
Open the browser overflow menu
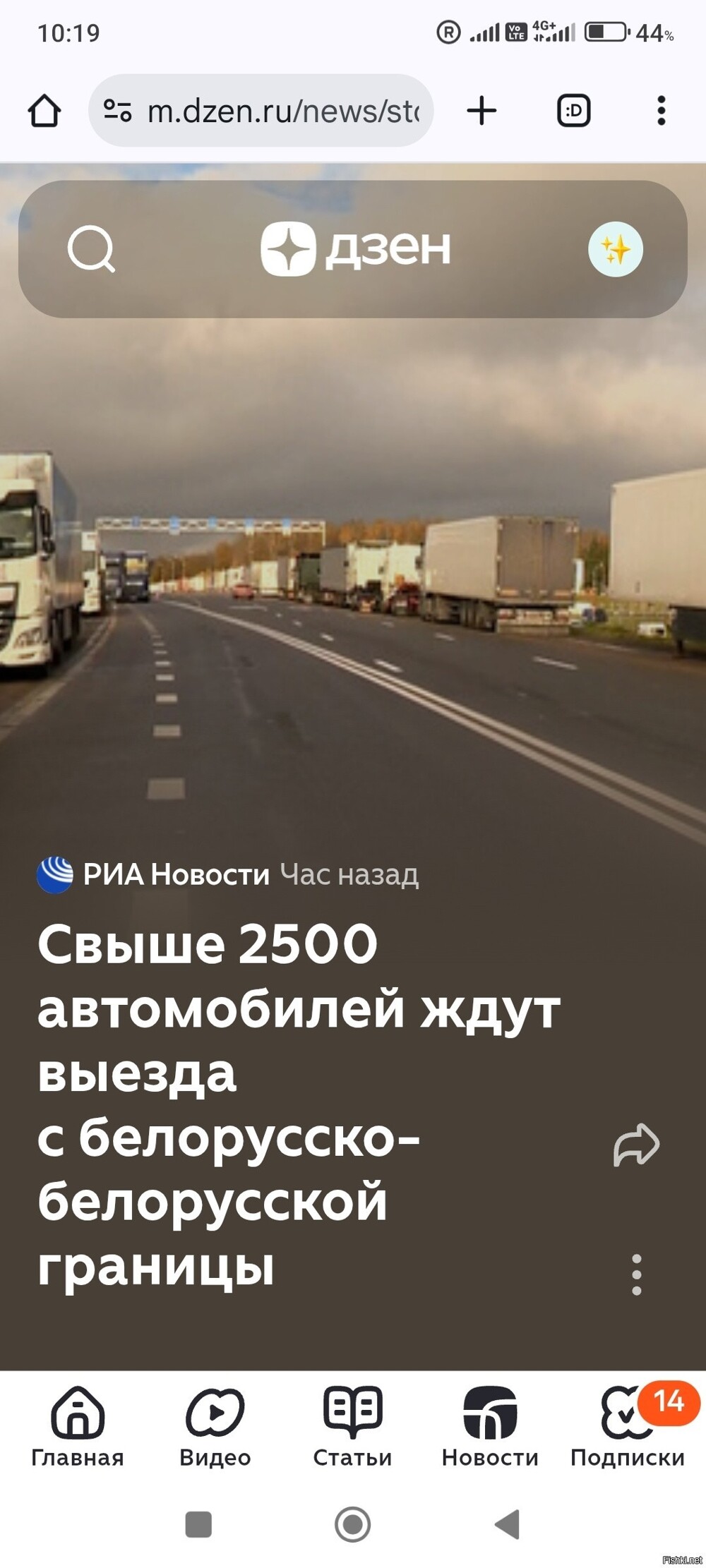661,111
